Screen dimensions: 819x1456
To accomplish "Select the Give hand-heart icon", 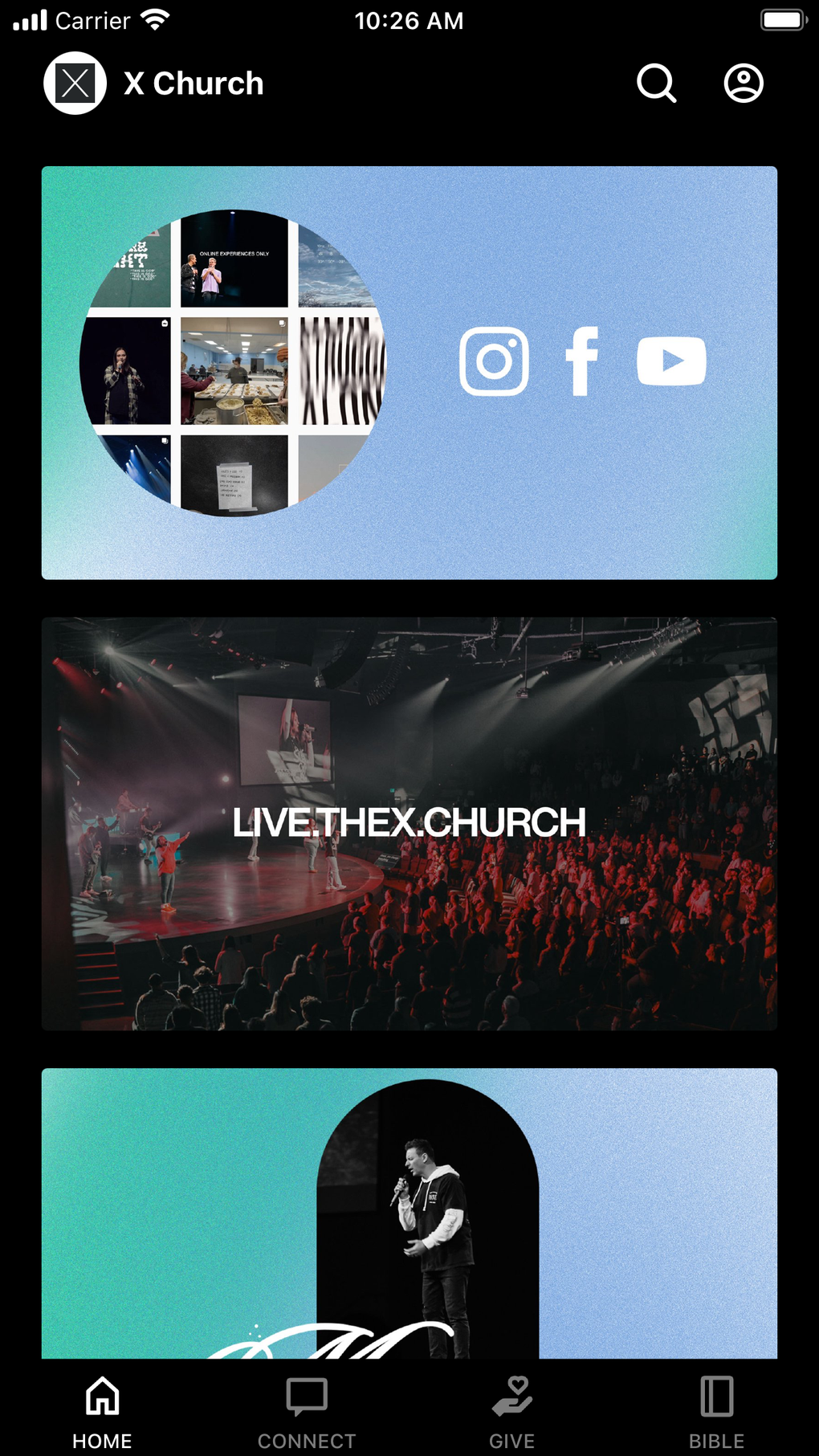I will click(x=512, y=1396).
